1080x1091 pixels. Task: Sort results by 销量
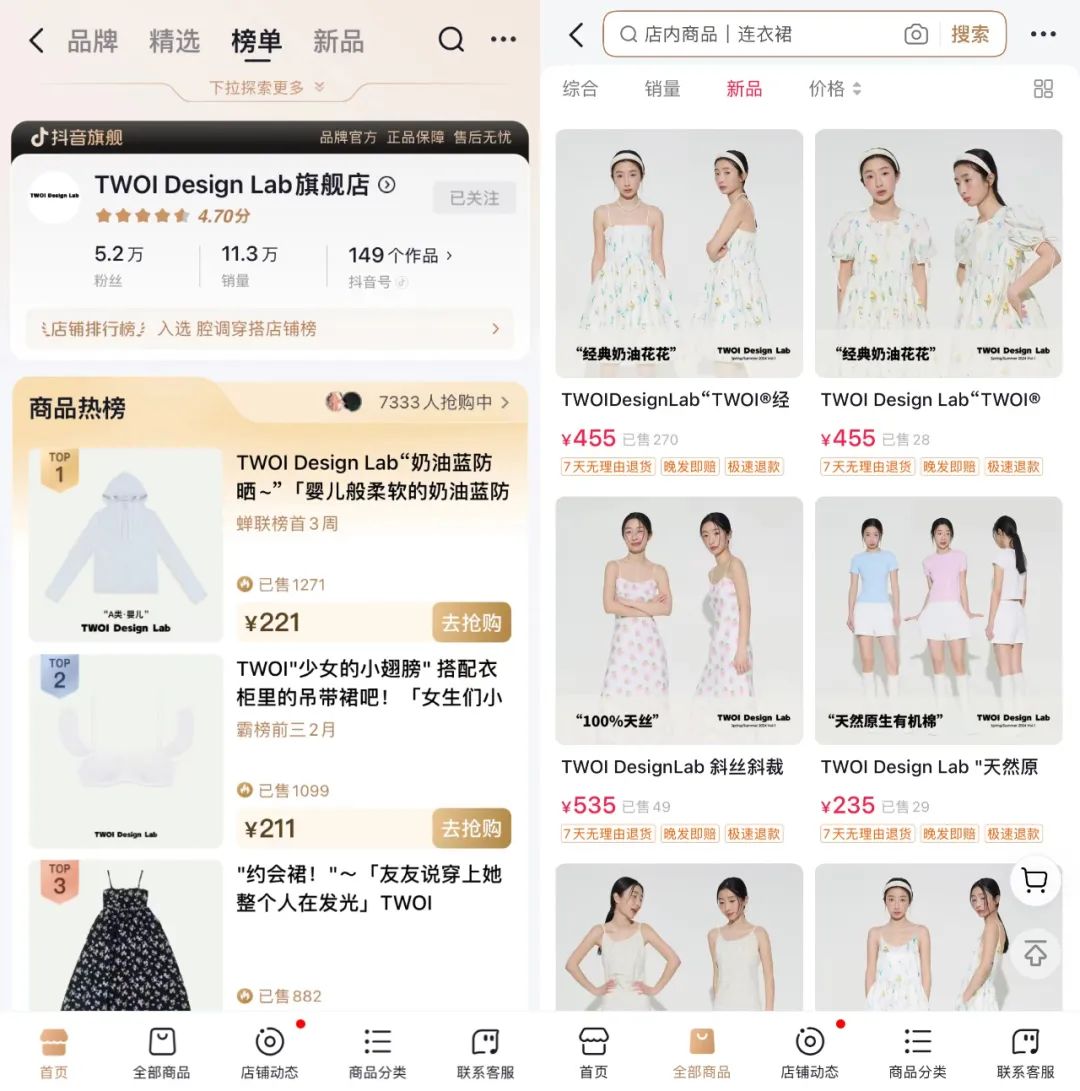pyautogui.click(x=662, y=89)
